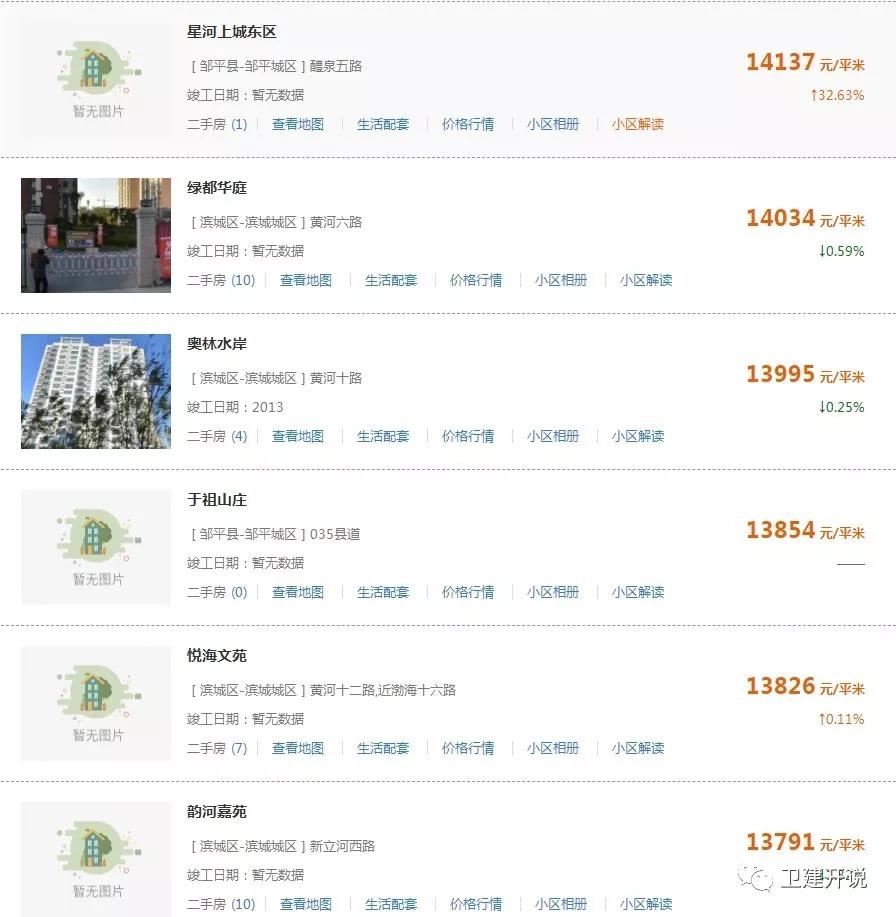
Task: Click 查看地图 for 绿都华庭
Action: pos(305,280)
